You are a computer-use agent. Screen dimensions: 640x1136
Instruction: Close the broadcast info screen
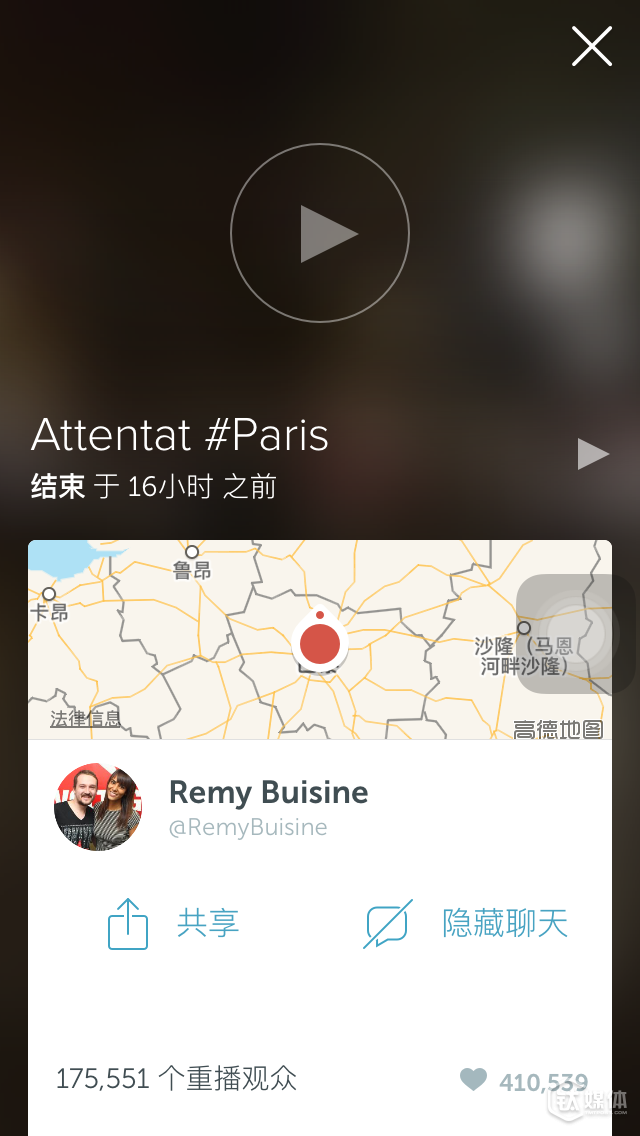(x=591, y=46)
